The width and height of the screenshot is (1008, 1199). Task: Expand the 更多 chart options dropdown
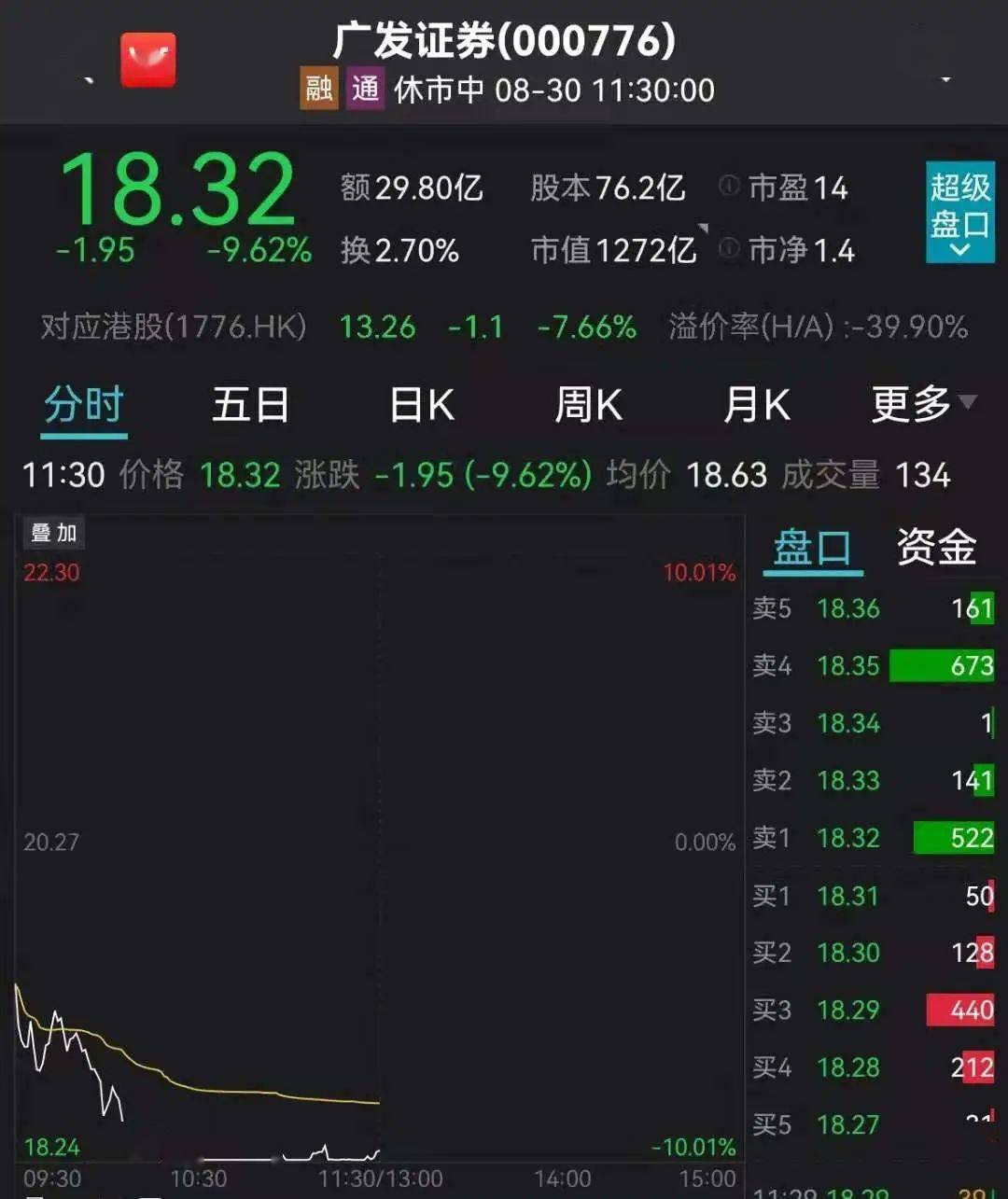[922, 404]
